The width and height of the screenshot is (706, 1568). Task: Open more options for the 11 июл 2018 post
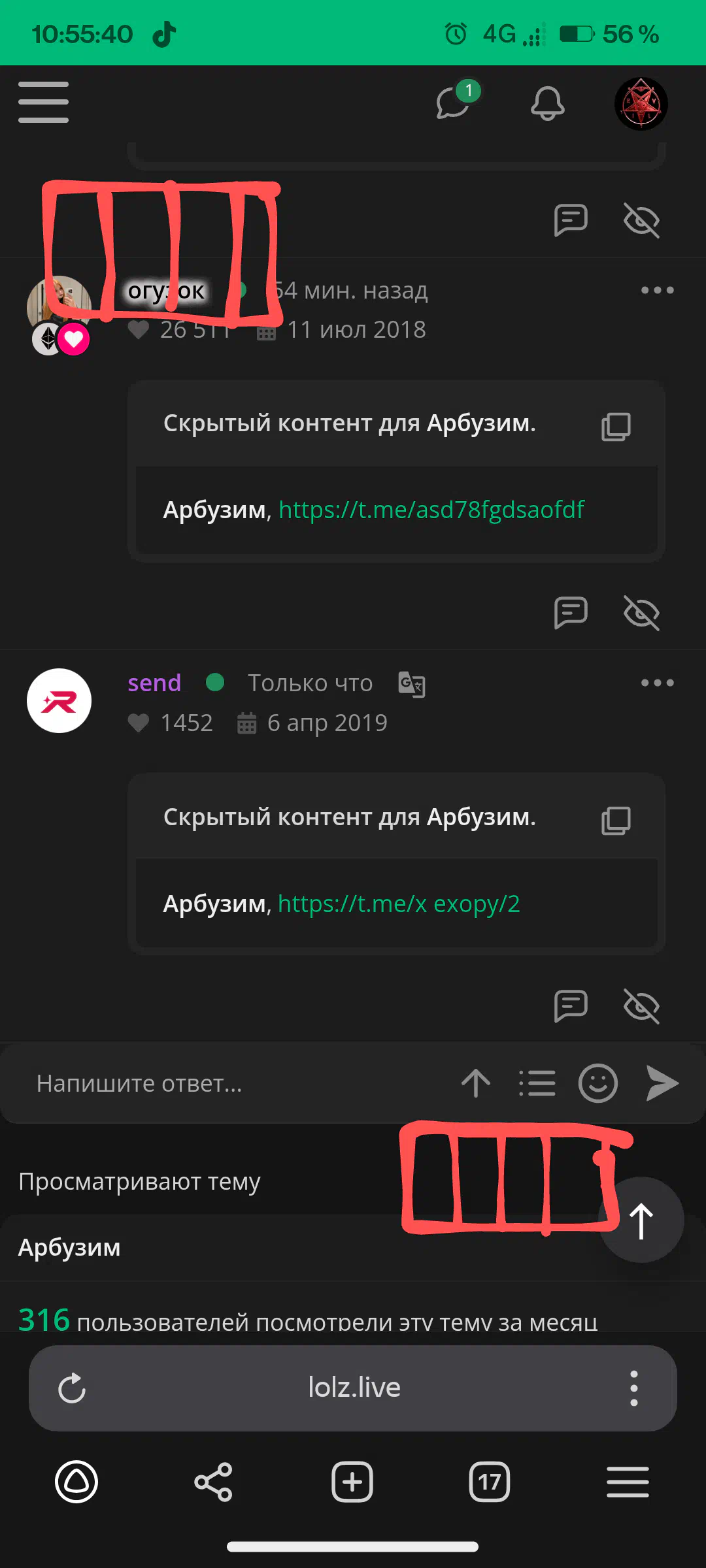click(x=657, y=290)
